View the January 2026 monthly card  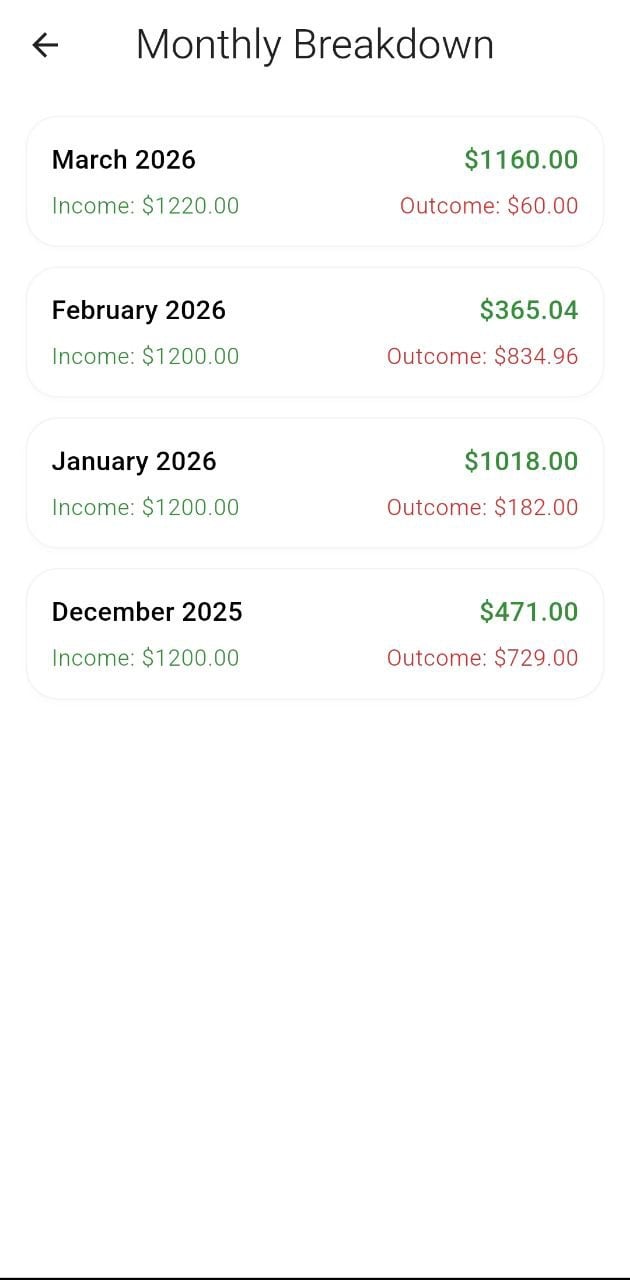pos(314,483)
